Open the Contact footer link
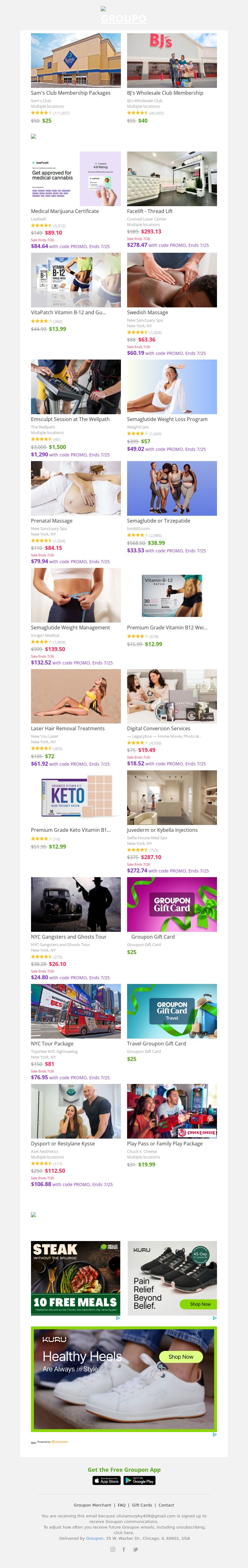The width and height of the screenshot is (248, 1568). 166,1505
